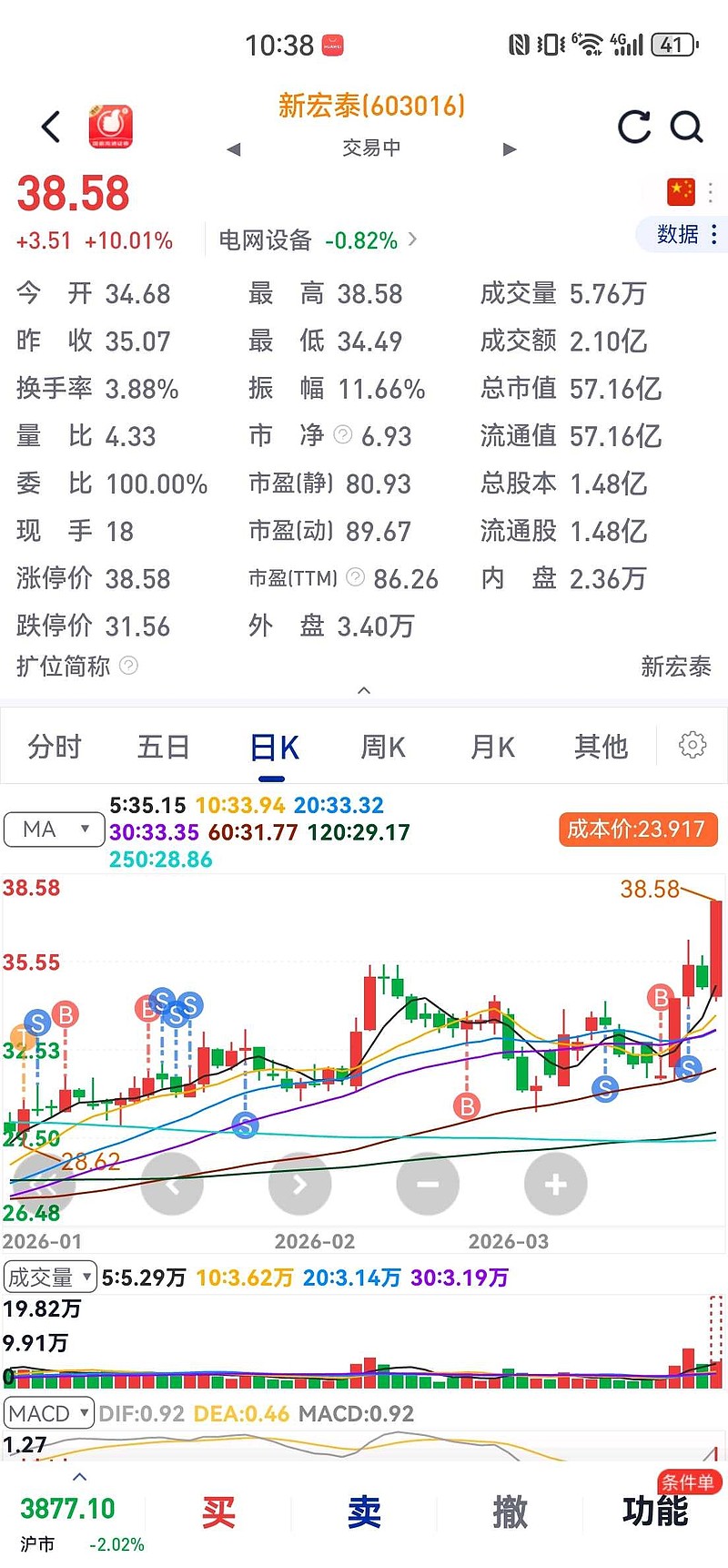728x1568 pixels.
Task: Click the back arrow to exit
Action: pos(50,127)
